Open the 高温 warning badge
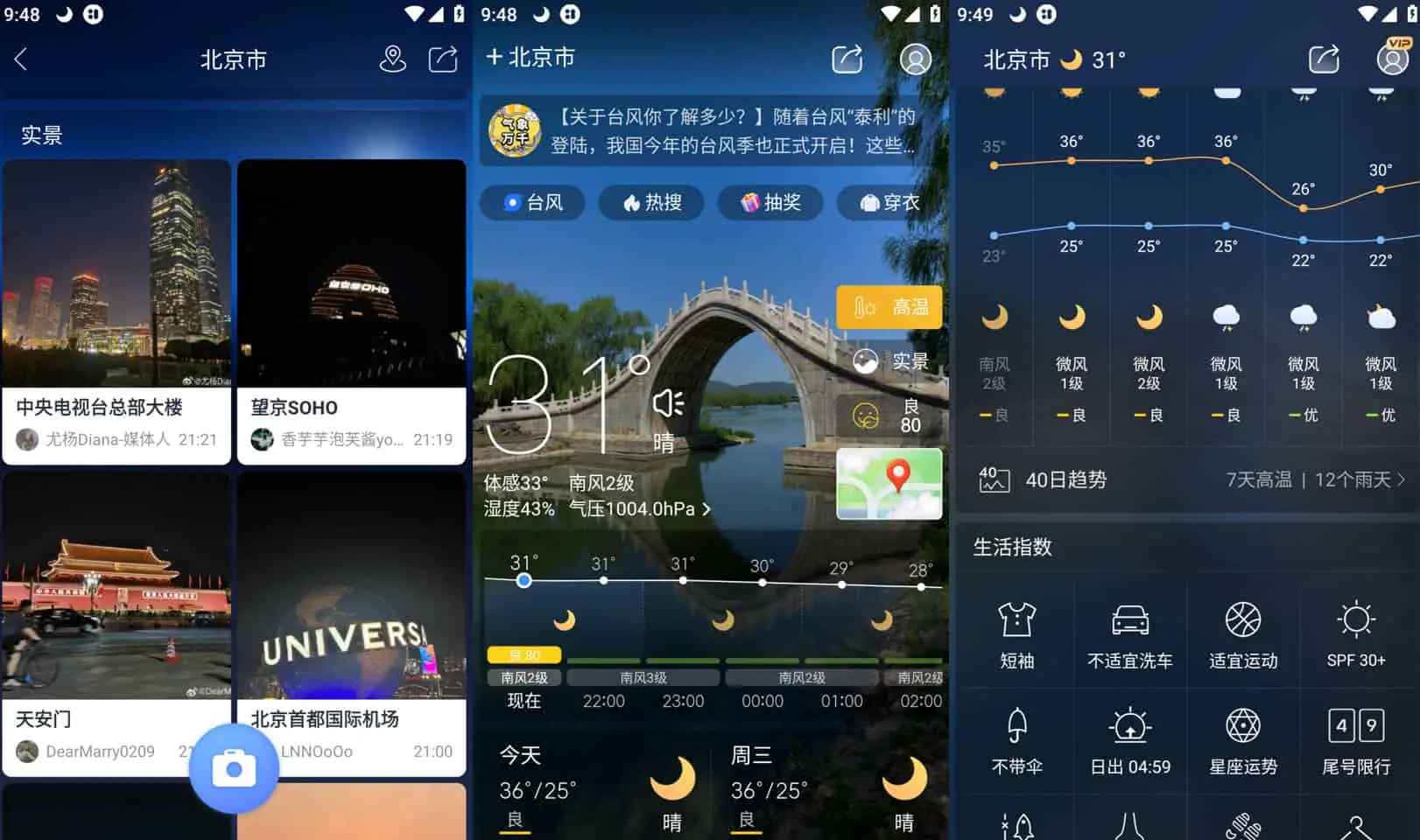 [889, 307]
